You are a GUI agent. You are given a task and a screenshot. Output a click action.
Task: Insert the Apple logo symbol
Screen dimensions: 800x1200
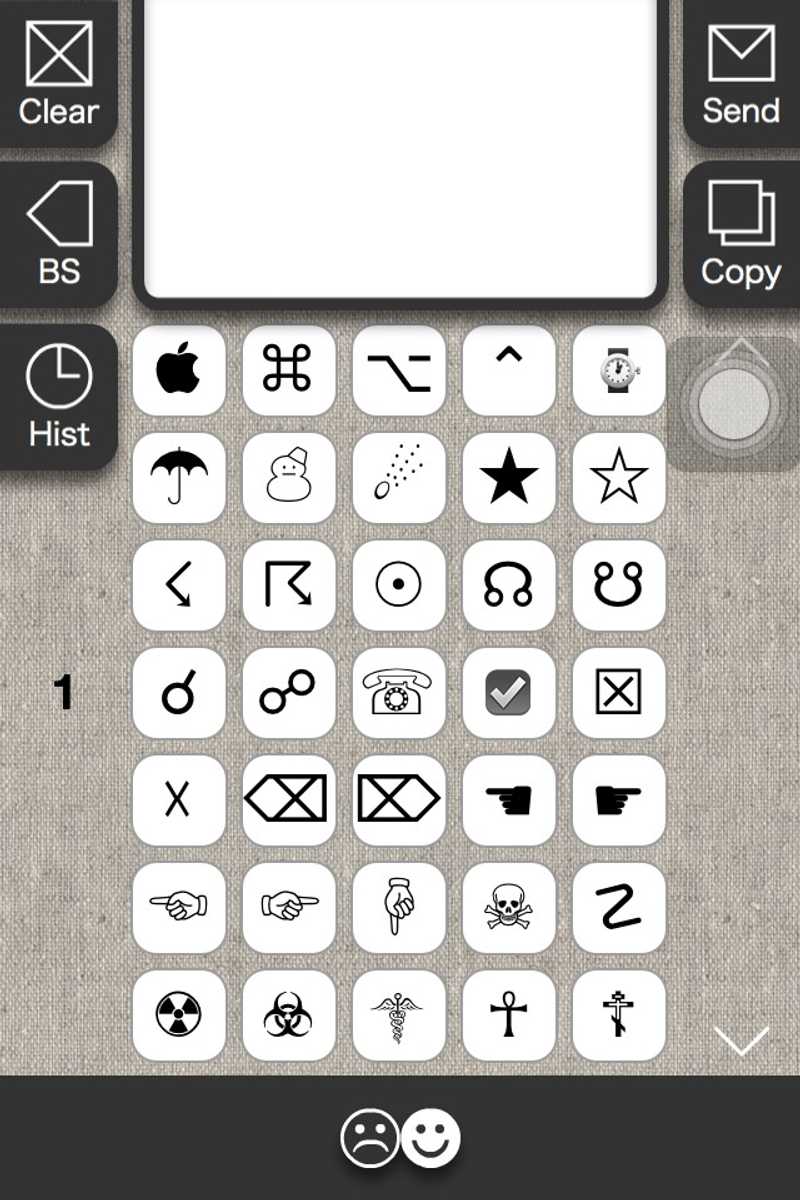coord(179,370)
